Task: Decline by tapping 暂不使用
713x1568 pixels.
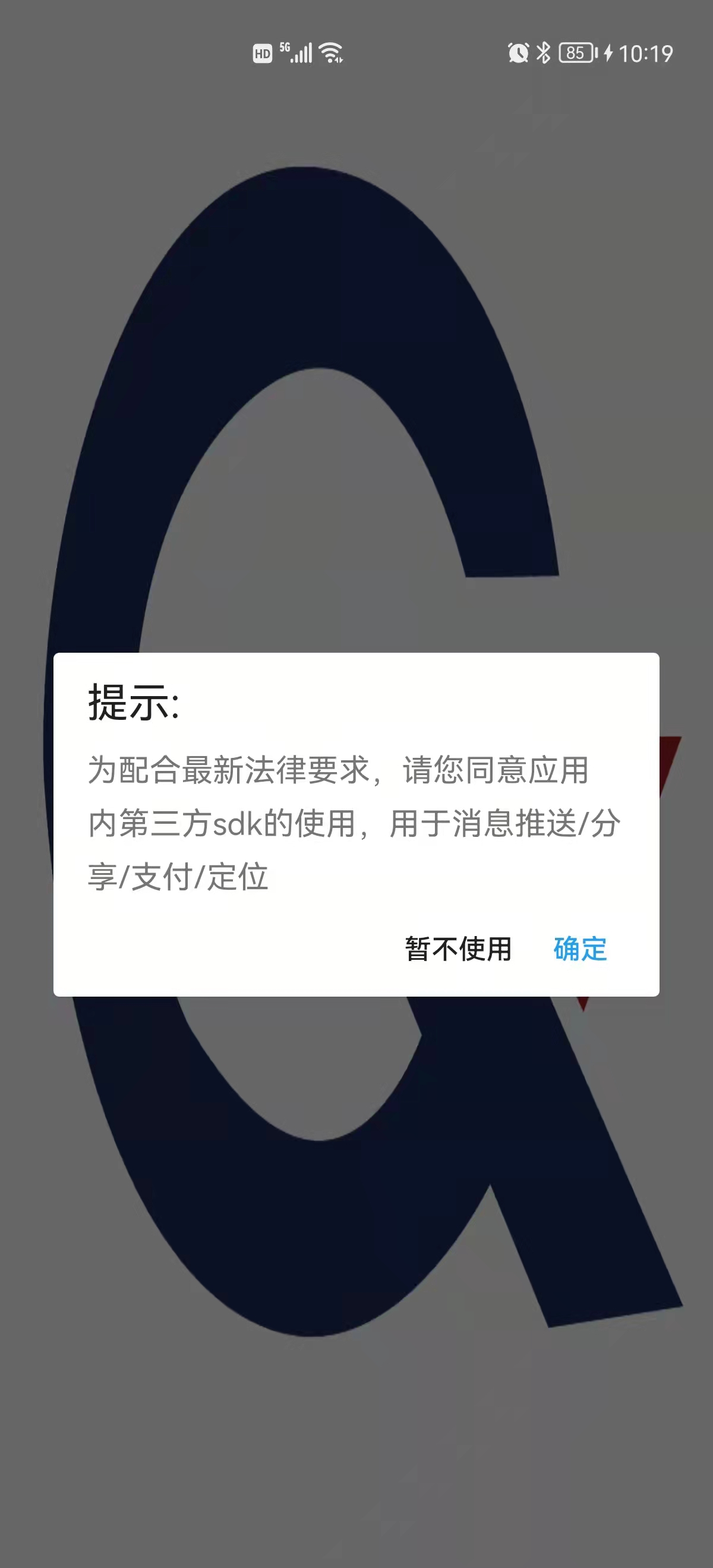Action: (458, 949)
